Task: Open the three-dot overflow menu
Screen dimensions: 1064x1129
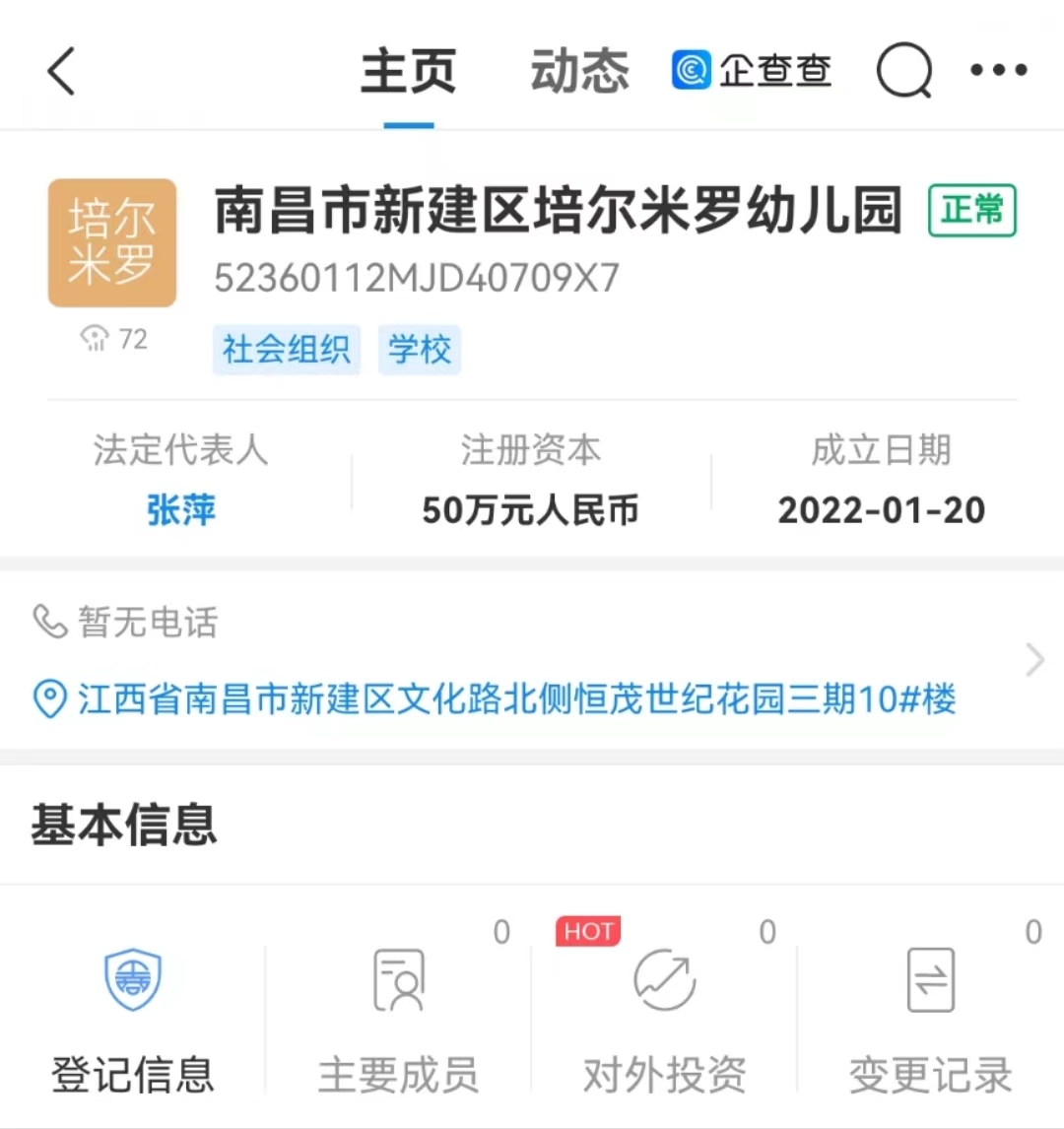Action: point(998,70)
